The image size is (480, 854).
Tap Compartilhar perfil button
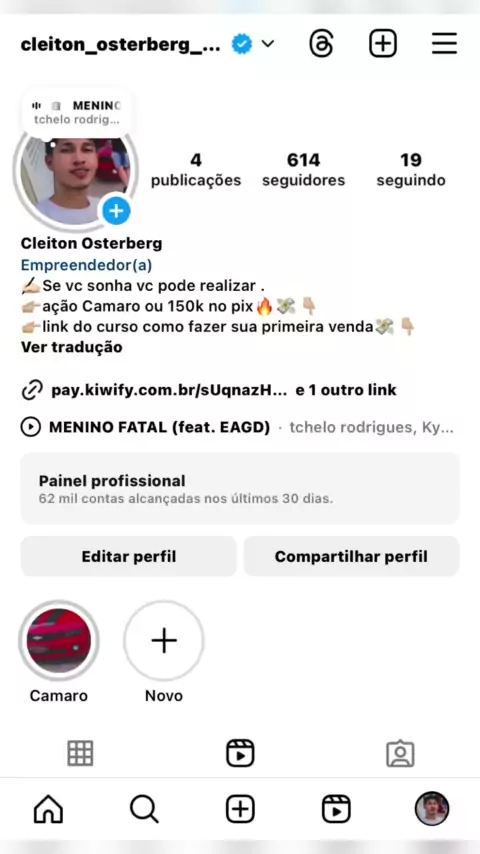(351, 556)
